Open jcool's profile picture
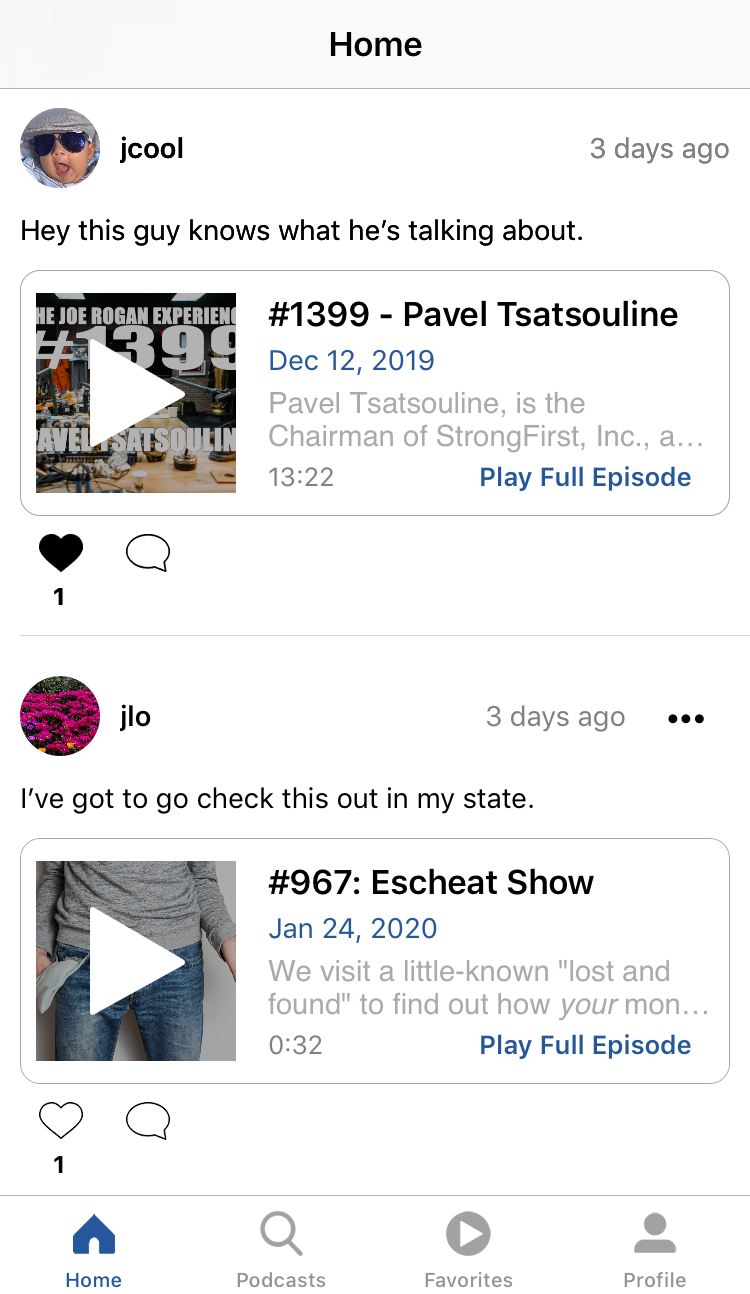Viewport: 750px width, 1294px height. pyautogui.click(x=60, y=148)
